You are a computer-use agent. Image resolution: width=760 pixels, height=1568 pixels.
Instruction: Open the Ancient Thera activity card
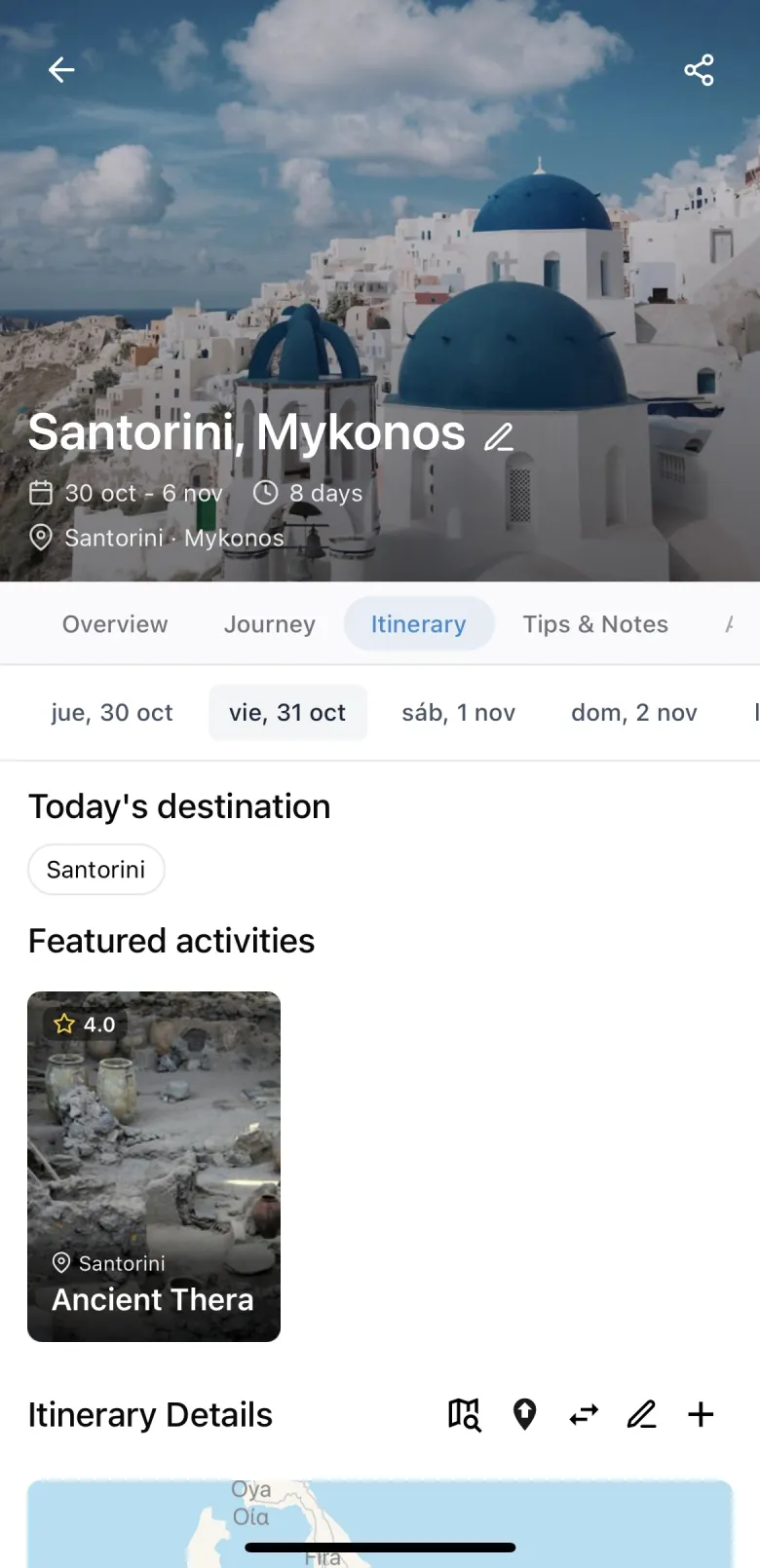click(154, 1167)
